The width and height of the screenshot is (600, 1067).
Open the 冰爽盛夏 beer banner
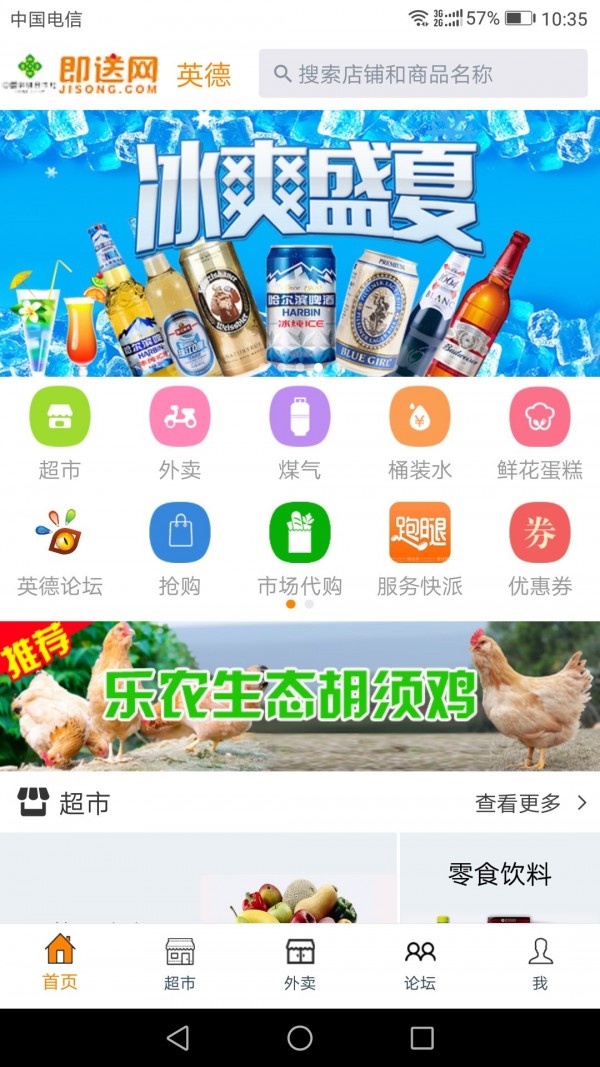pyautogui.click(x=300, y=243)
